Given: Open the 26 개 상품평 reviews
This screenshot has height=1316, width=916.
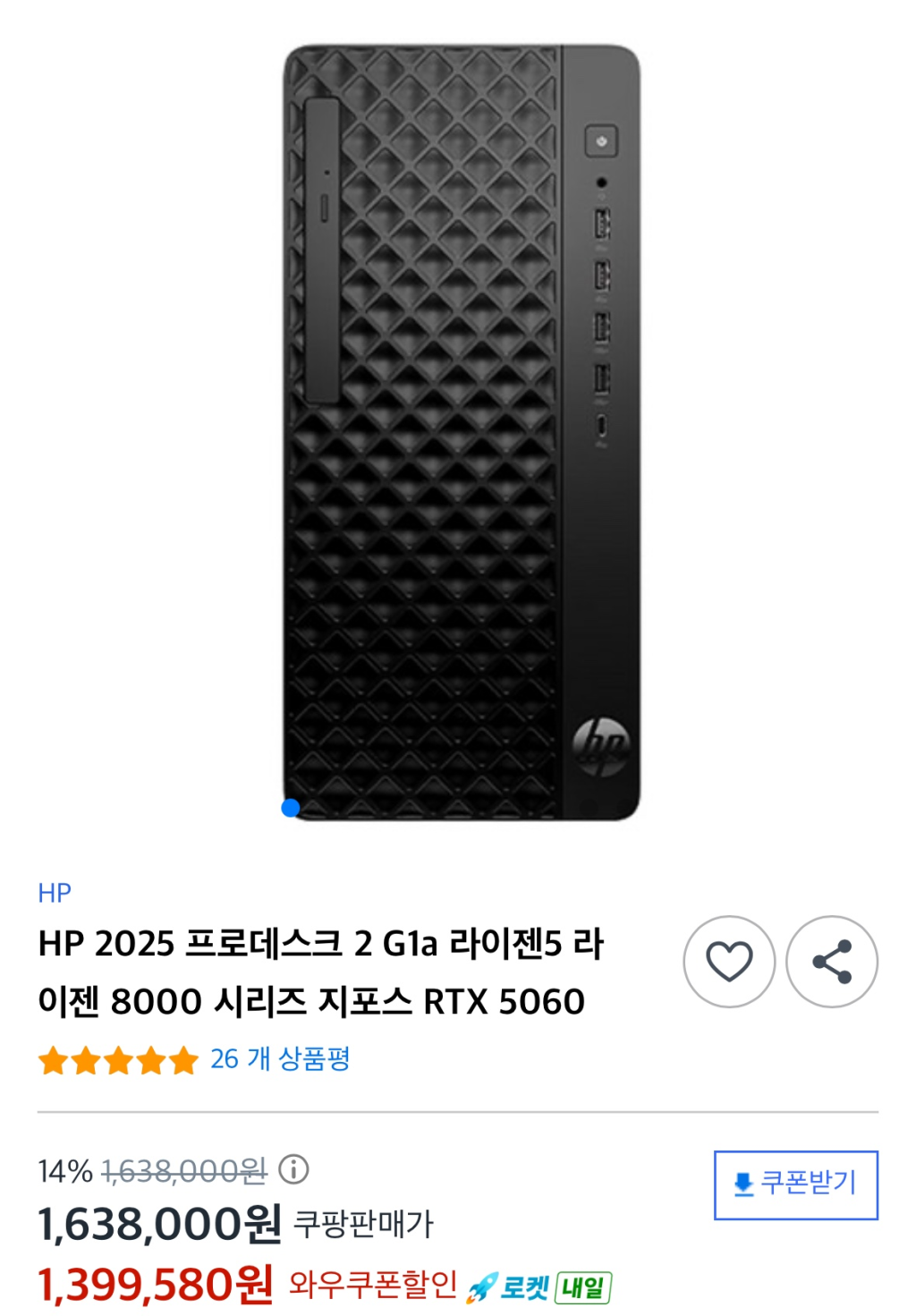Looking at the screenshot, I should (279, 1059).
